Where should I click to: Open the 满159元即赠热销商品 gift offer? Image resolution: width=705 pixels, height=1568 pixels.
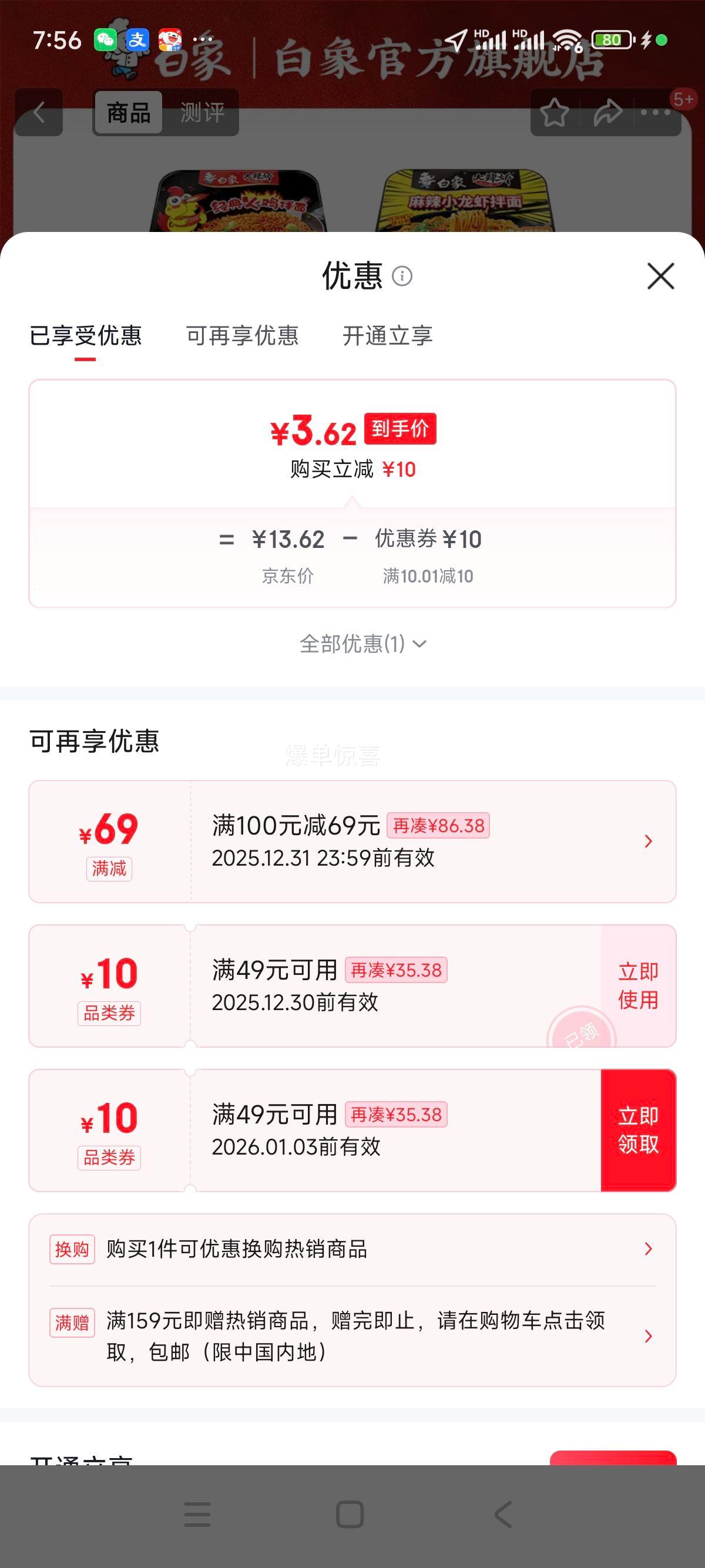tap(352, 1336)
